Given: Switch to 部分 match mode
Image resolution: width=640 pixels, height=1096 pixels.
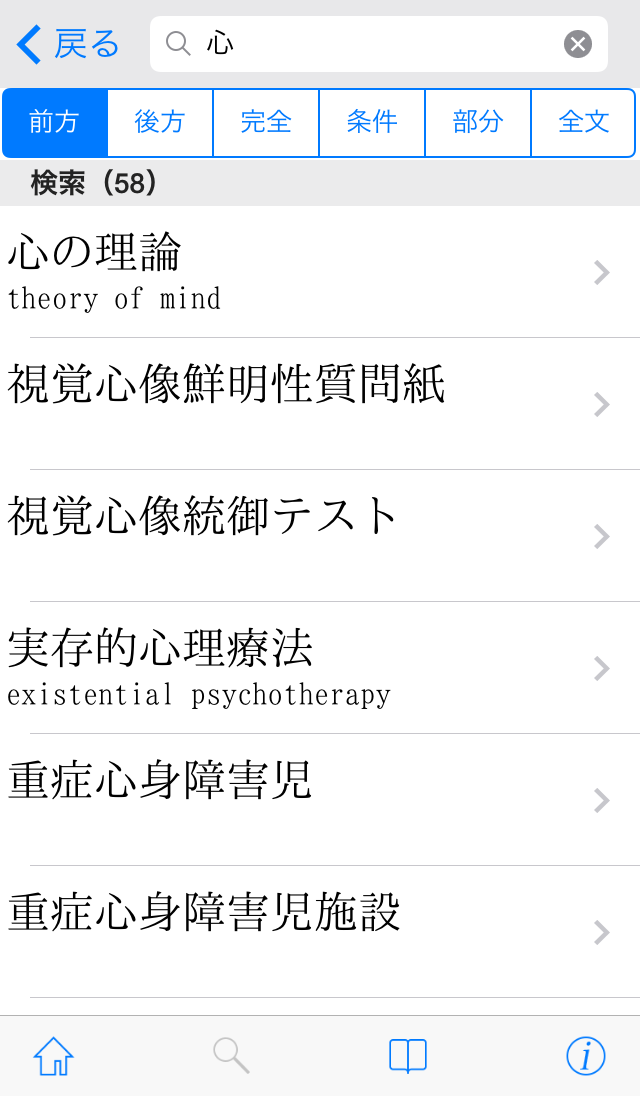Looking at the screenshot, I should 478,122.
